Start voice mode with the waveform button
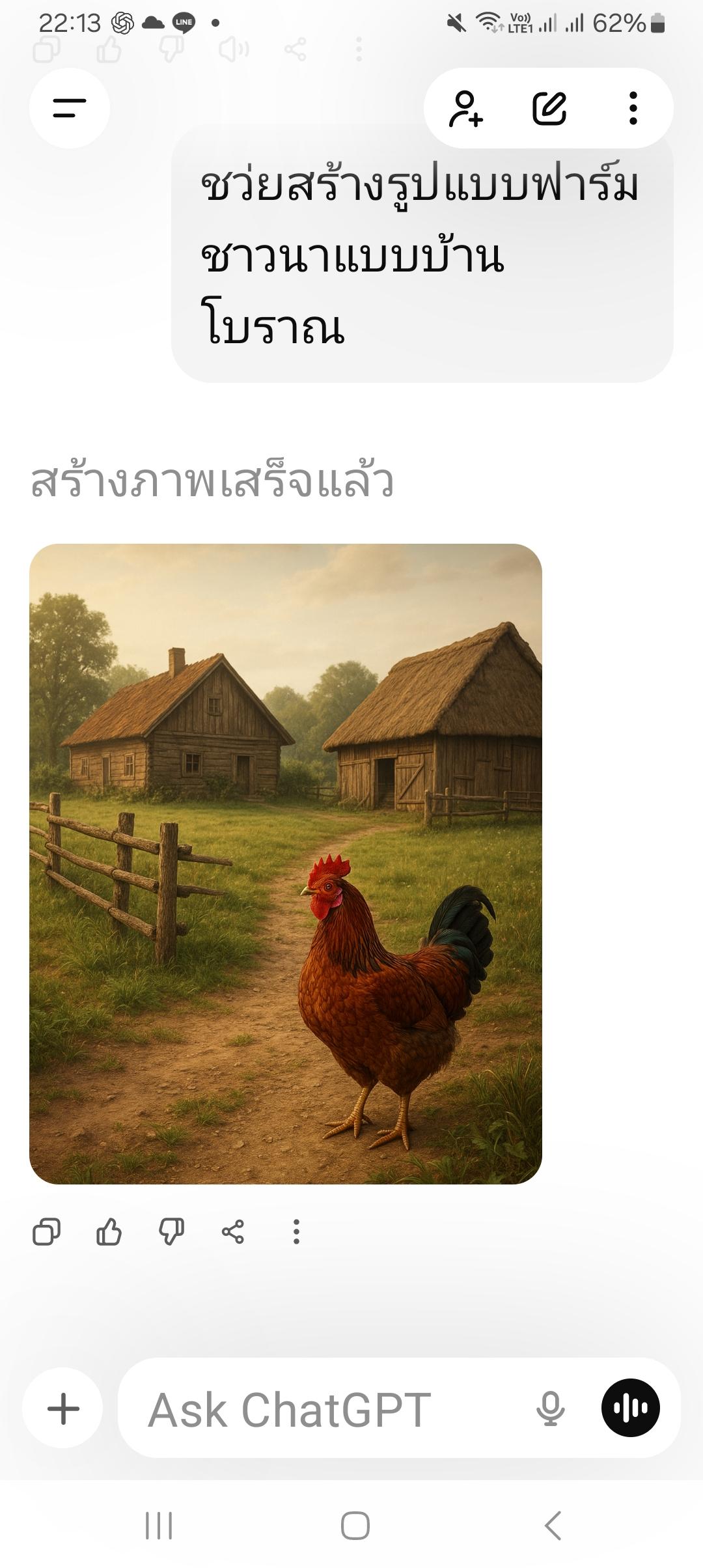Image resolution: width=703 pixels, height=1568 pixels. pyautogui.click(x=630, y=1408)
